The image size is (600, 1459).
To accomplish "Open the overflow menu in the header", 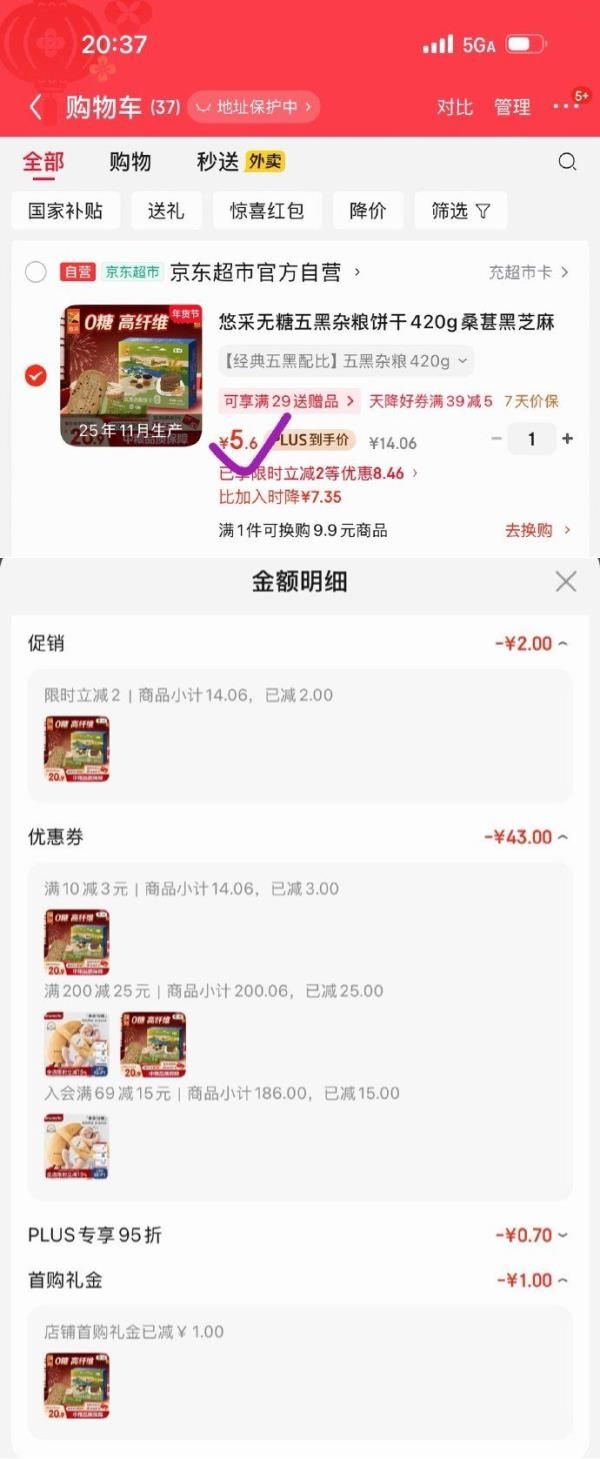I will pyautogui.click(x=565, y=107).
